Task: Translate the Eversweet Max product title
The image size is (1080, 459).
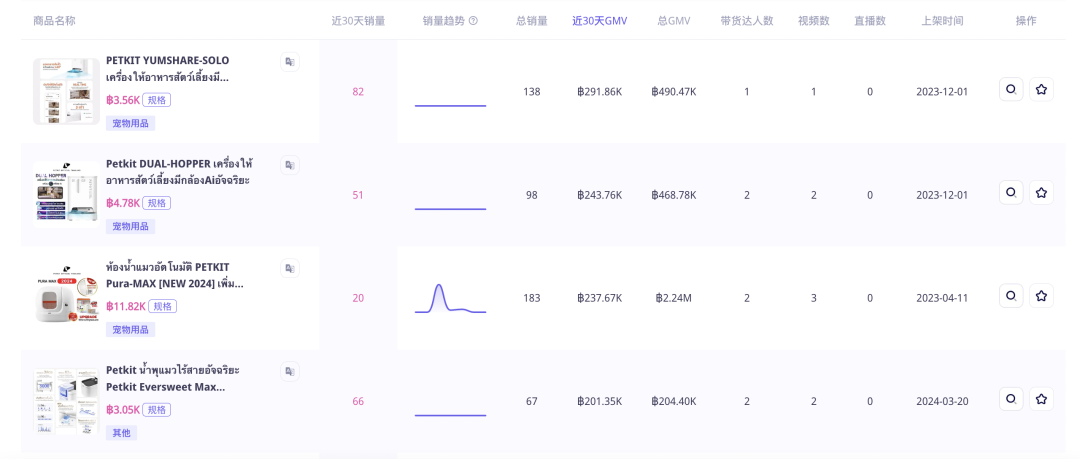Action: pos(289,372)
